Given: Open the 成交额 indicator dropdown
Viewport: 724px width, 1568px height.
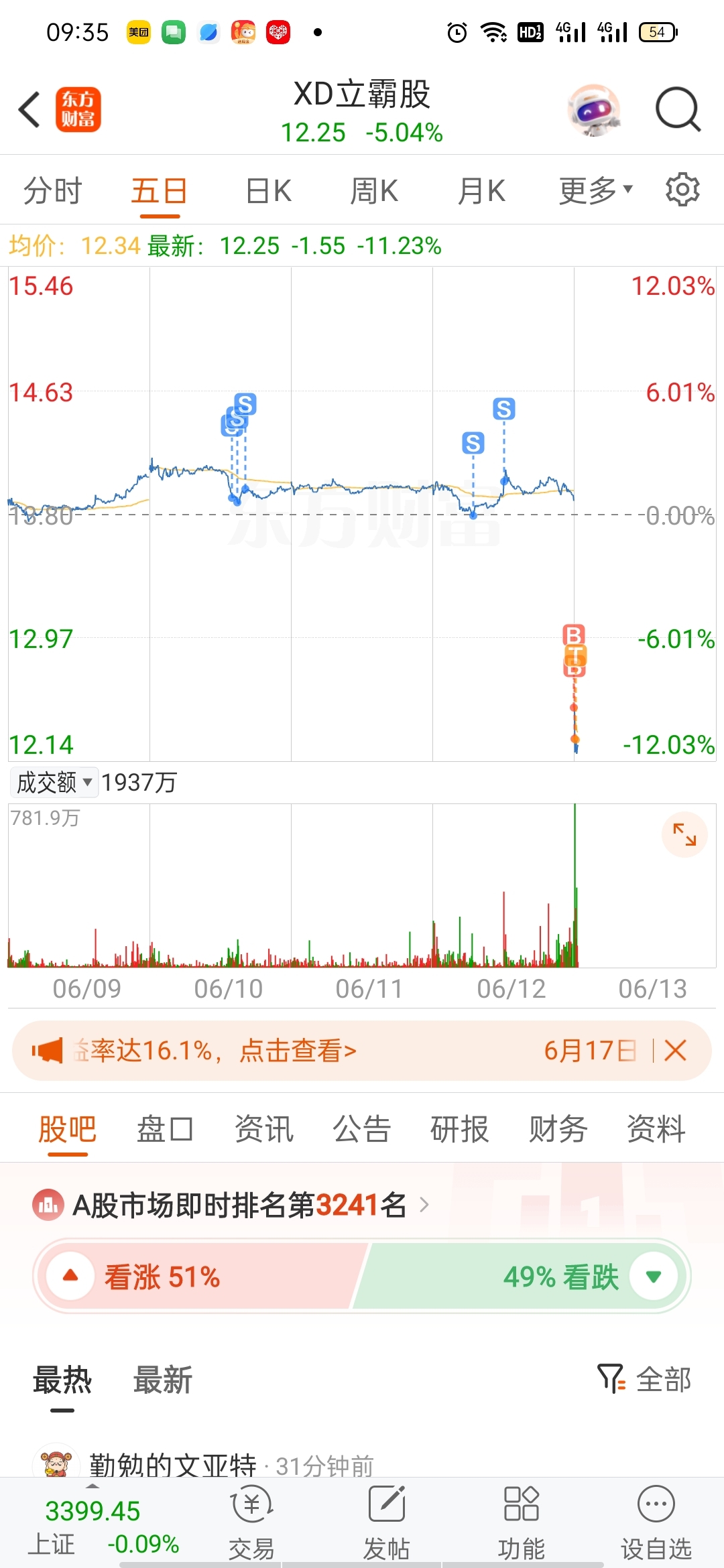Looking at the screenshot, I should point(54,782).
